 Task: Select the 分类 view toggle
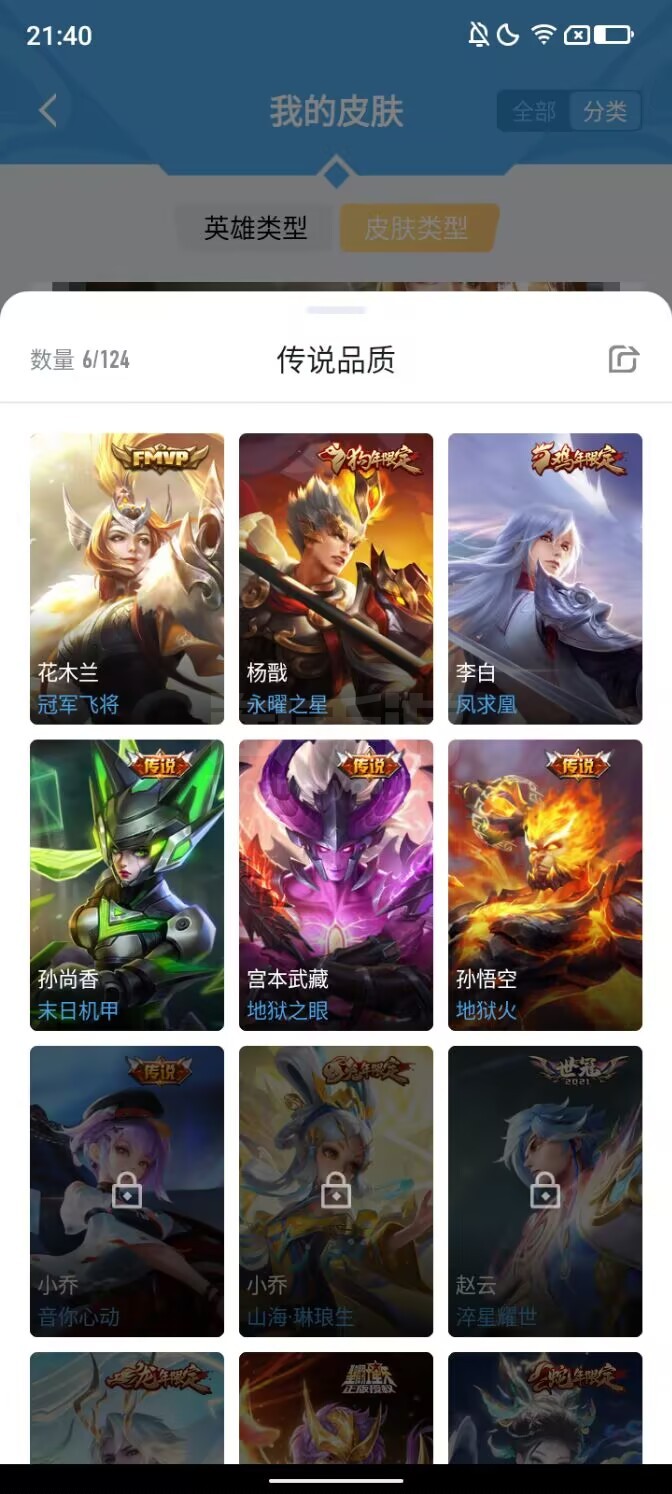605,111
